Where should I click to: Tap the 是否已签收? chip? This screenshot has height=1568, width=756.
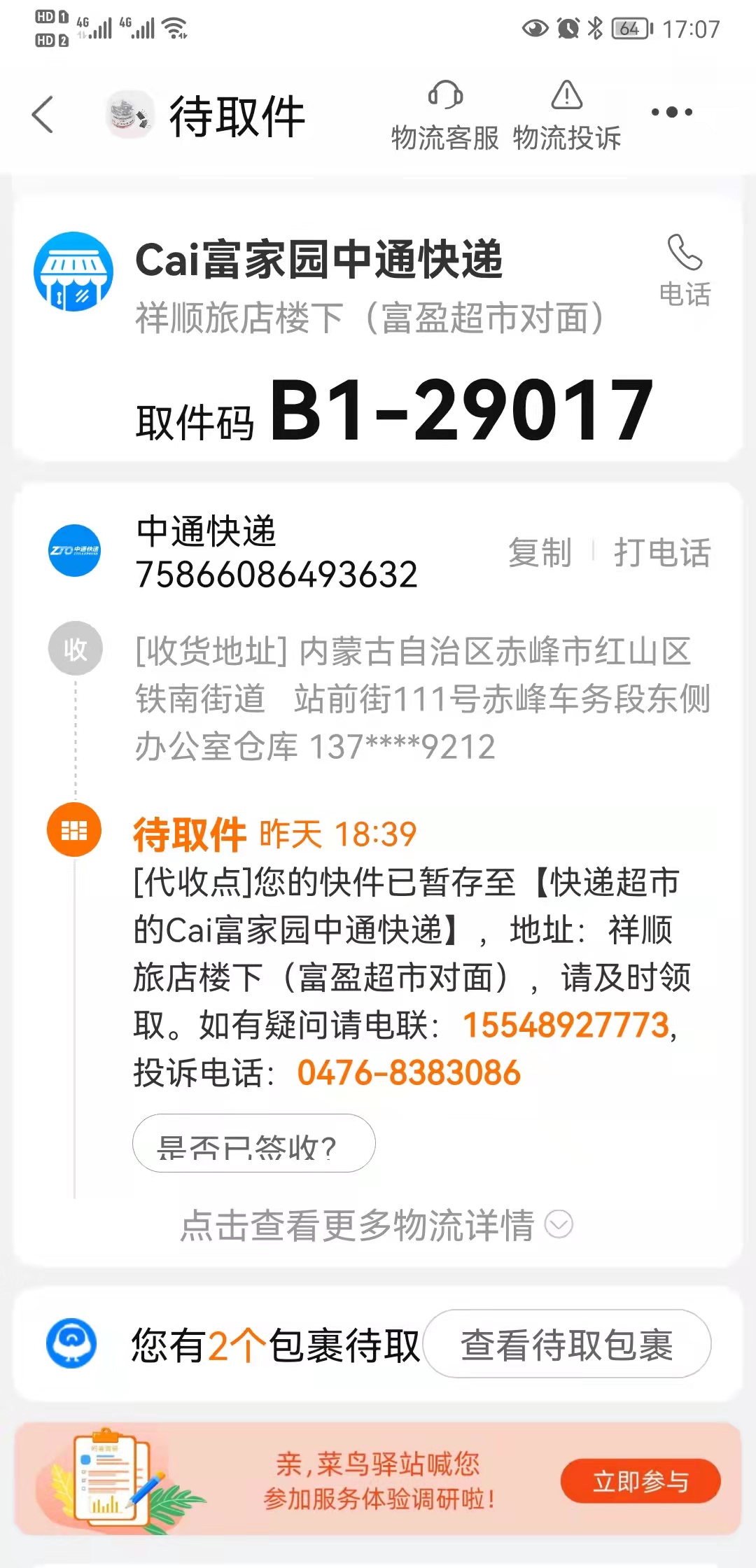point(254,1143)
